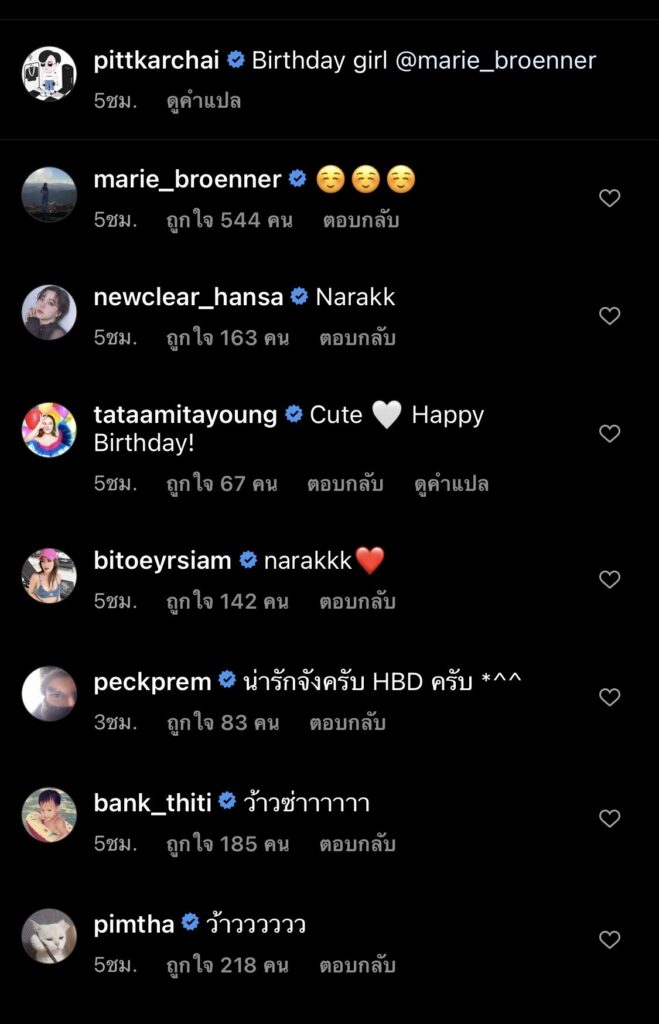Reply to tataamitayoung's comment
Screen dimensions: 659x1024
[x=345, y=484]
